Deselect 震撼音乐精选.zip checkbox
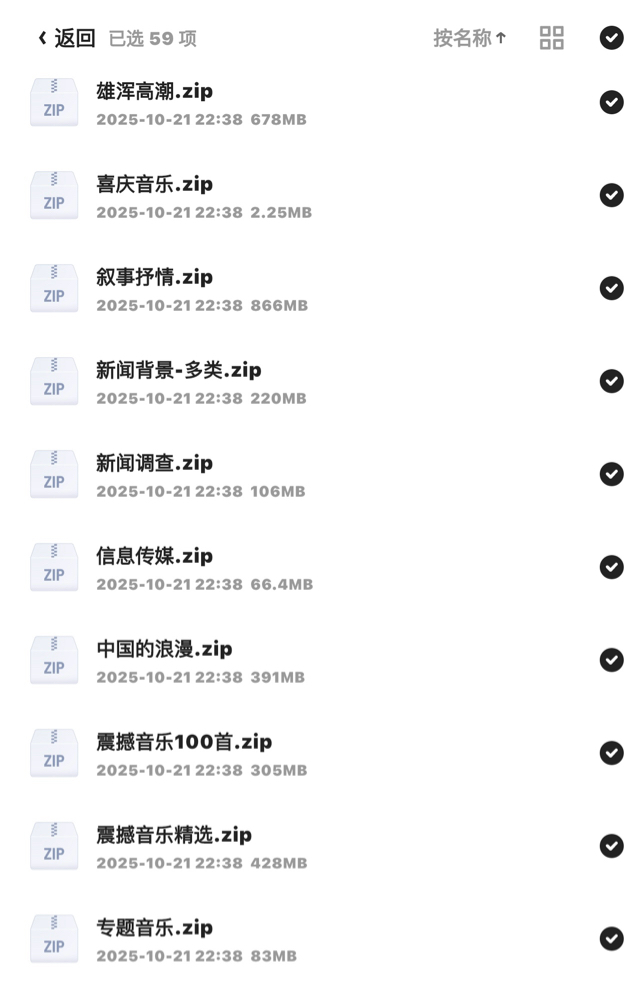 tap(612, 846)
